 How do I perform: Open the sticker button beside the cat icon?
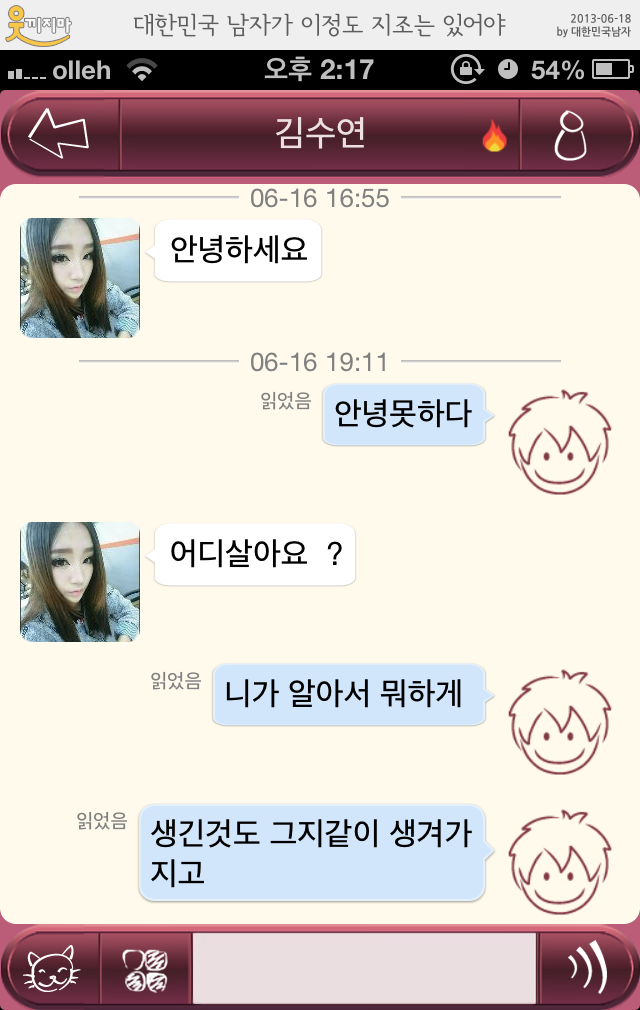point(145,969)
